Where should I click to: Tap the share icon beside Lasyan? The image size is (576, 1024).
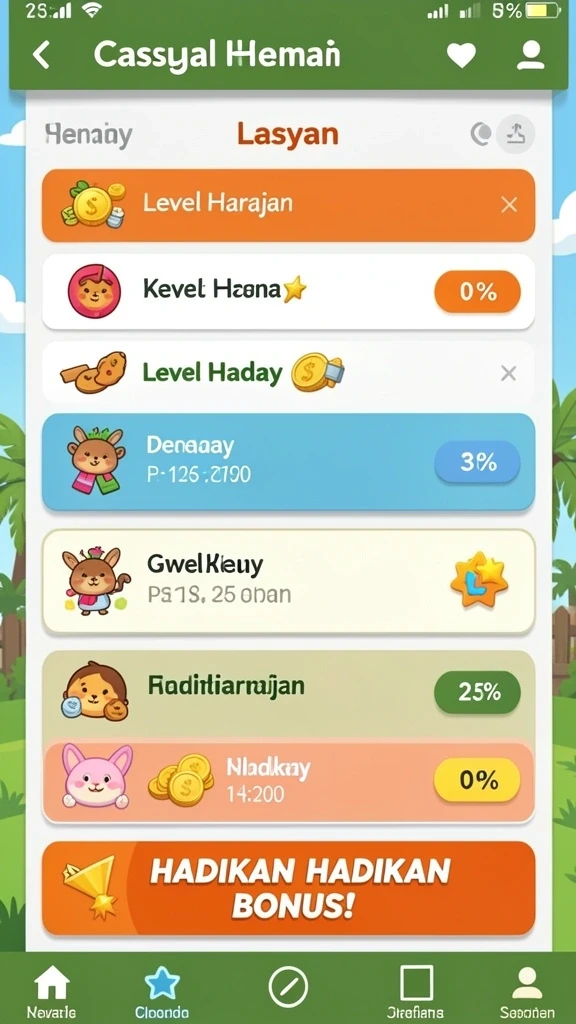point(516,134)
